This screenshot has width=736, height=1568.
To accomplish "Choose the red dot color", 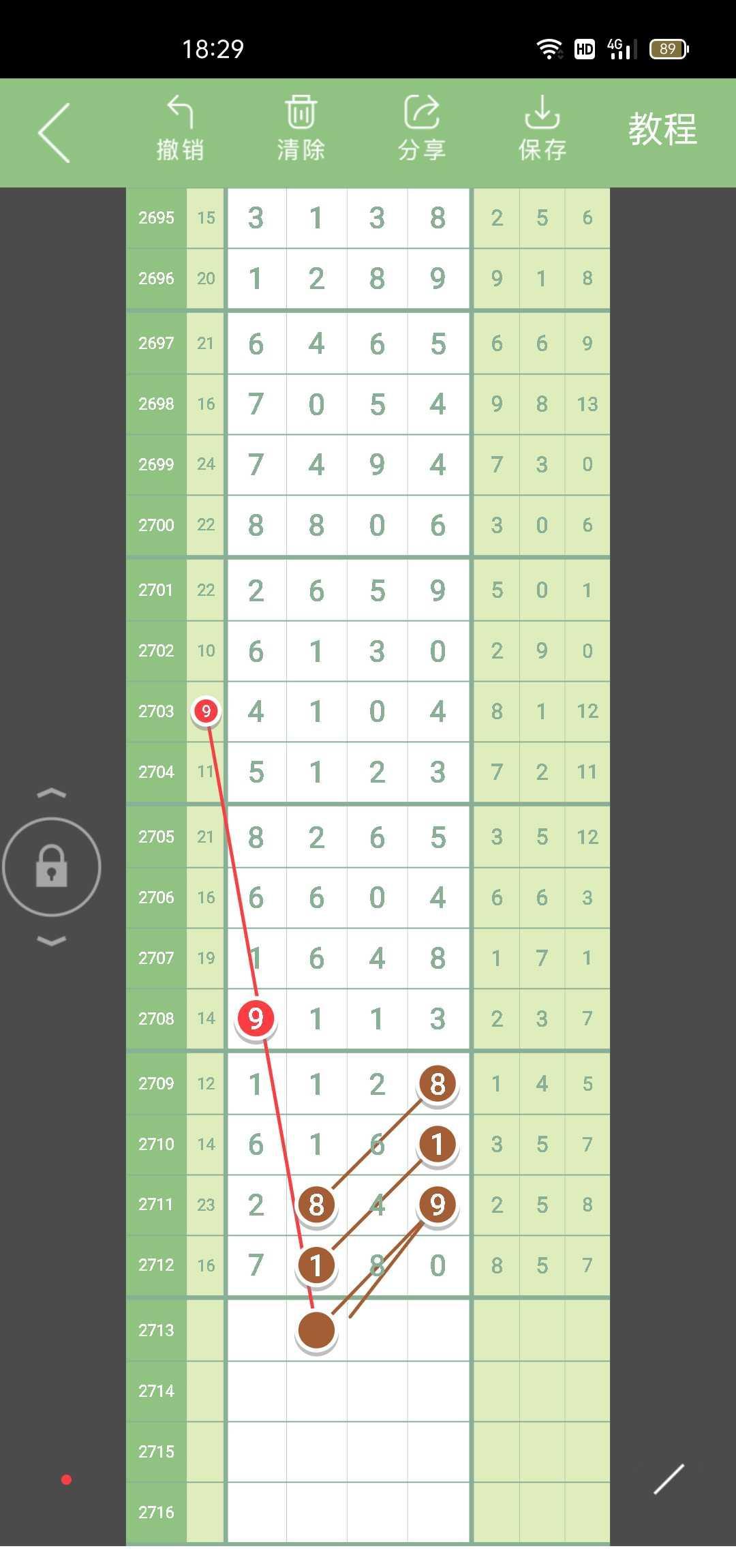I will pos(66,1479).
